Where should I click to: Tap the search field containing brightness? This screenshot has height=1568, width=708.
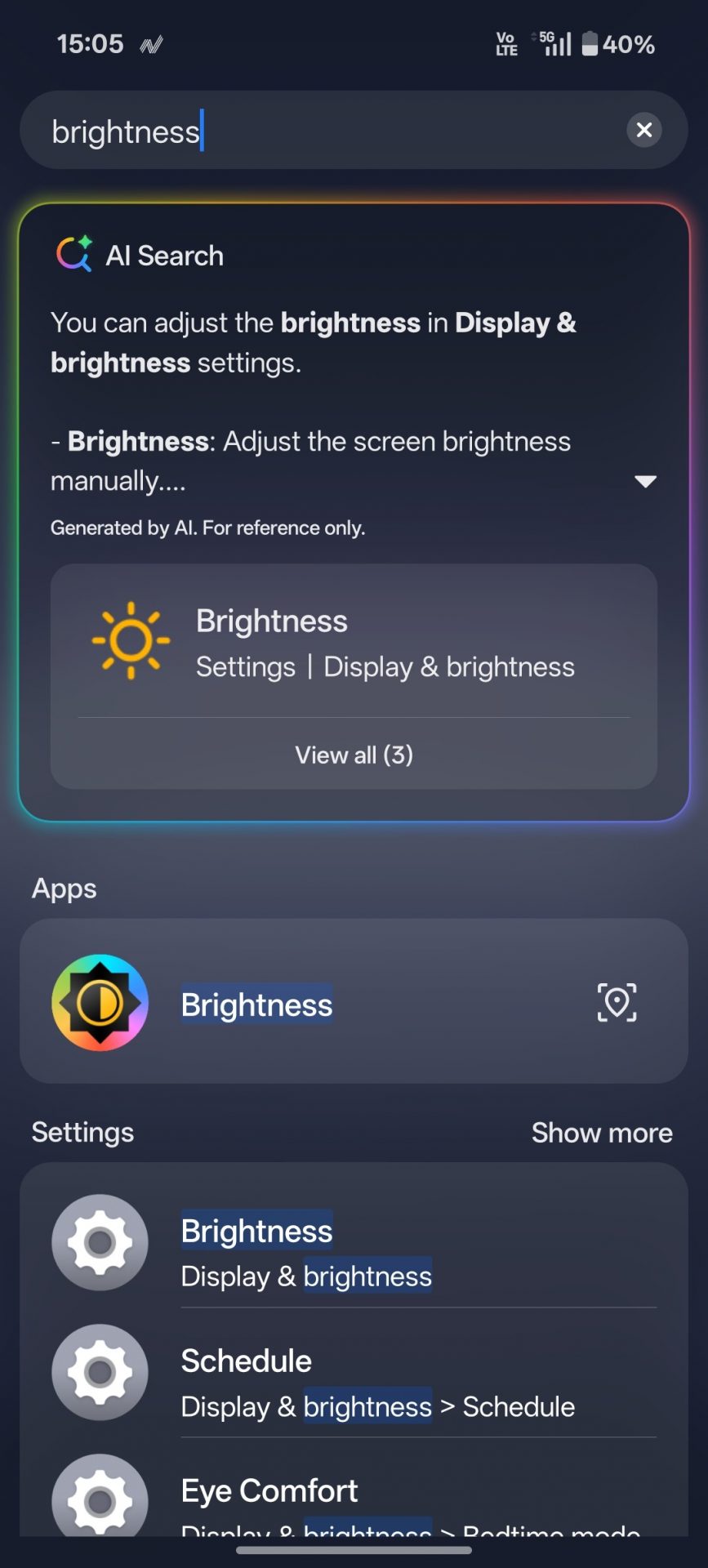click(327, 131)
